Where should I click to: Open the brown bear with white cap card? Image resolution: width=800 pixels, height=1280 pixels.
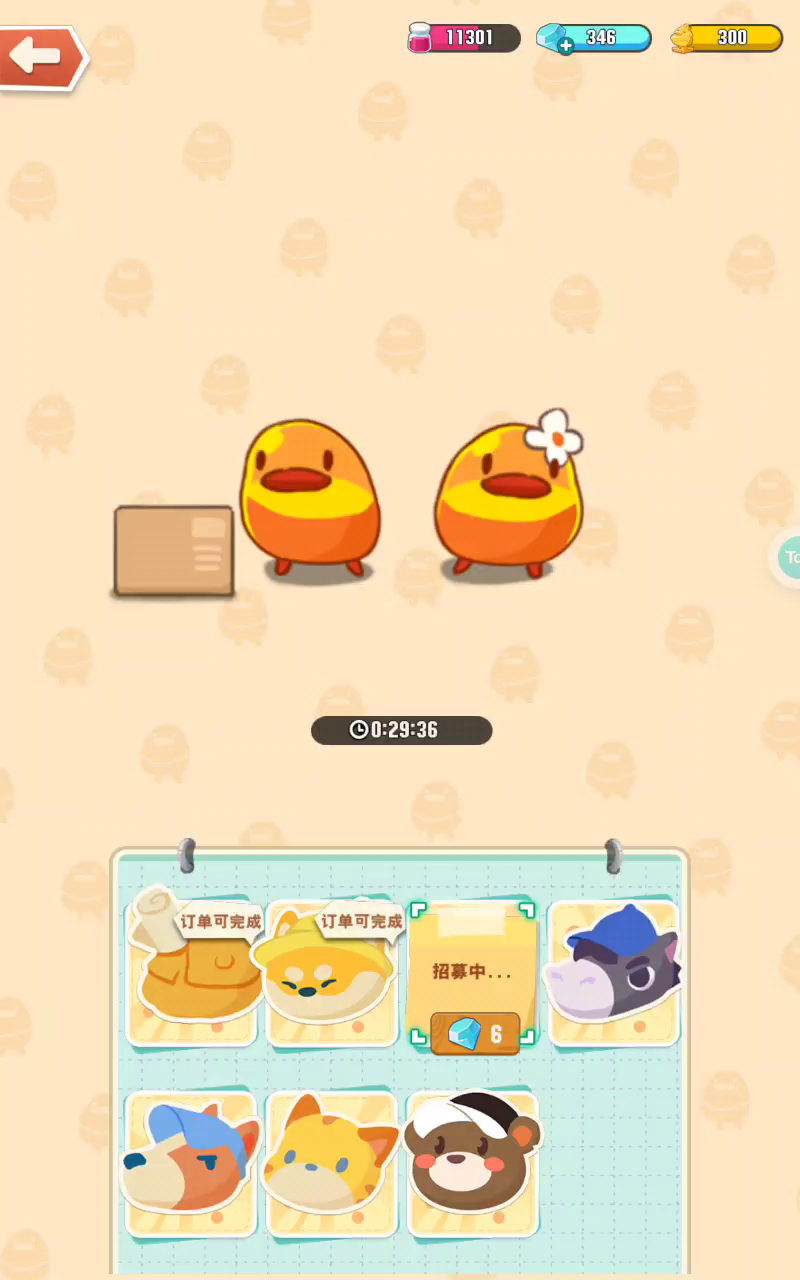[x=474, y=1161]
